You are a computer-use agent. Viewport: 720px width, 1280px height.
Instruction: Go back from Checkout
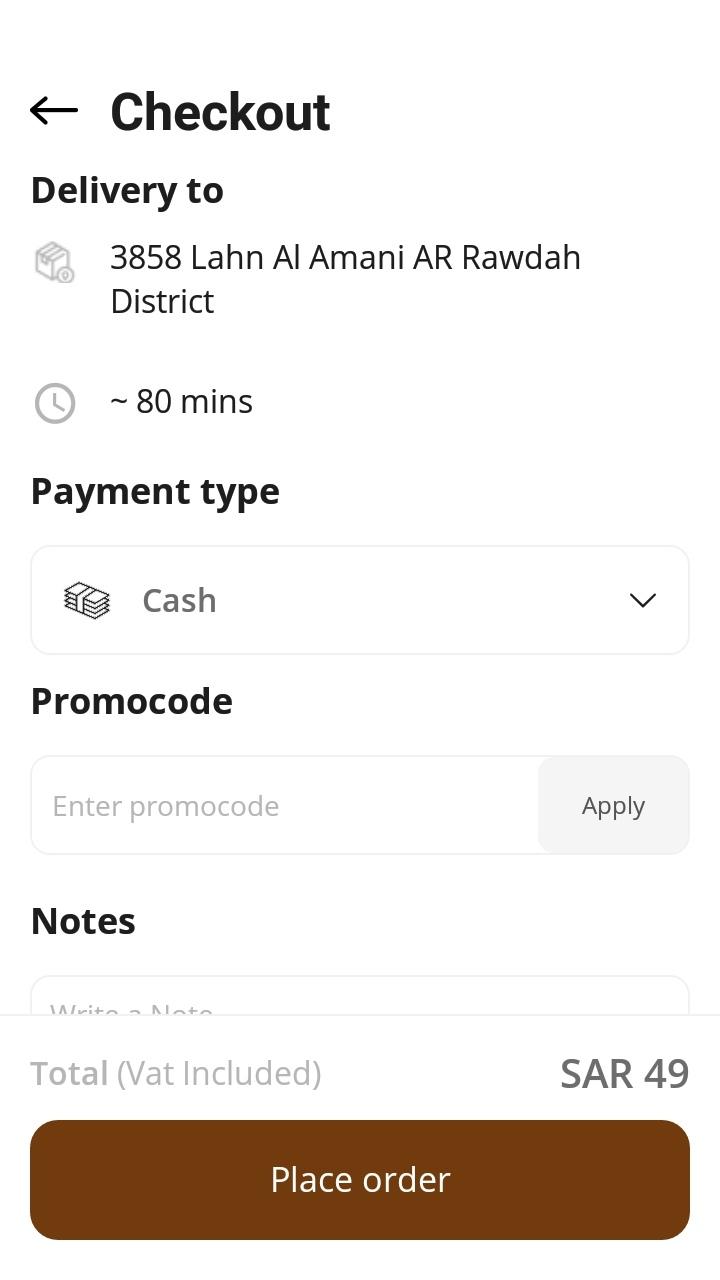click(x=54, y=110)
